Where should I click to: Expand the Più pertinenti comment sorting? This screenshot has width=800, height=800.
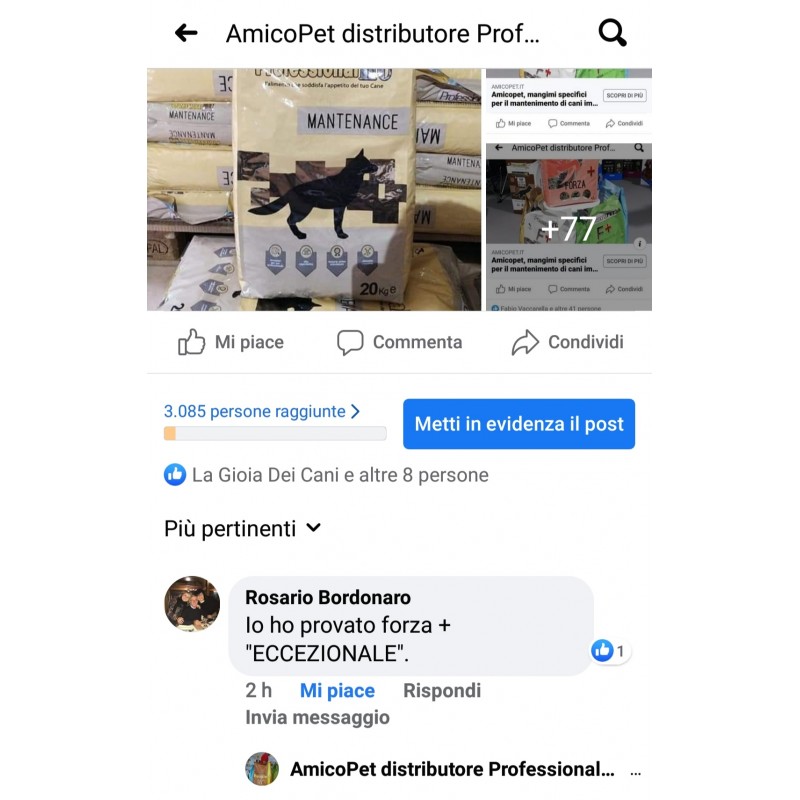pyautogui.click(x=243, y=528)
